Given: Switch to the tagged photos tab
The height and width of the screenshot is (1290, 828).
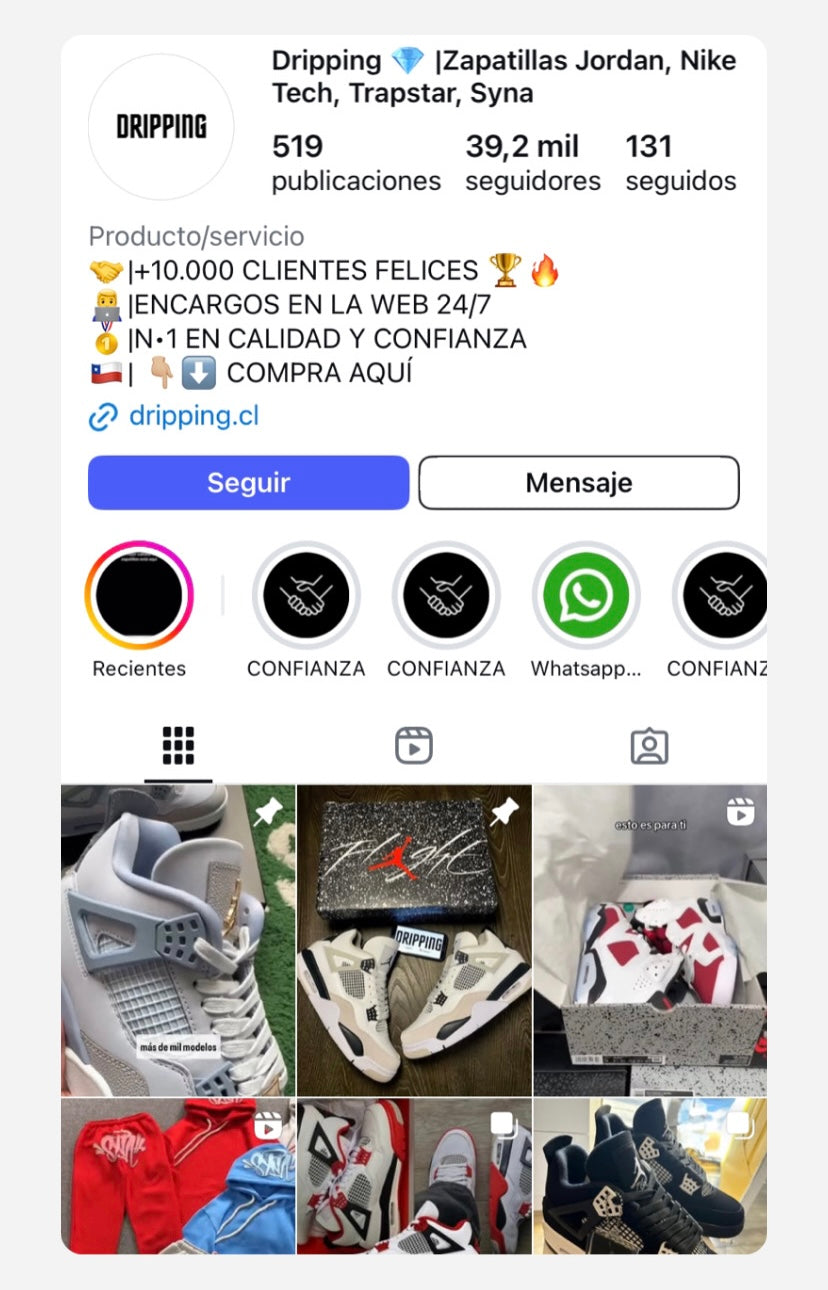Looking at the screenshot, I should point(649,746).
